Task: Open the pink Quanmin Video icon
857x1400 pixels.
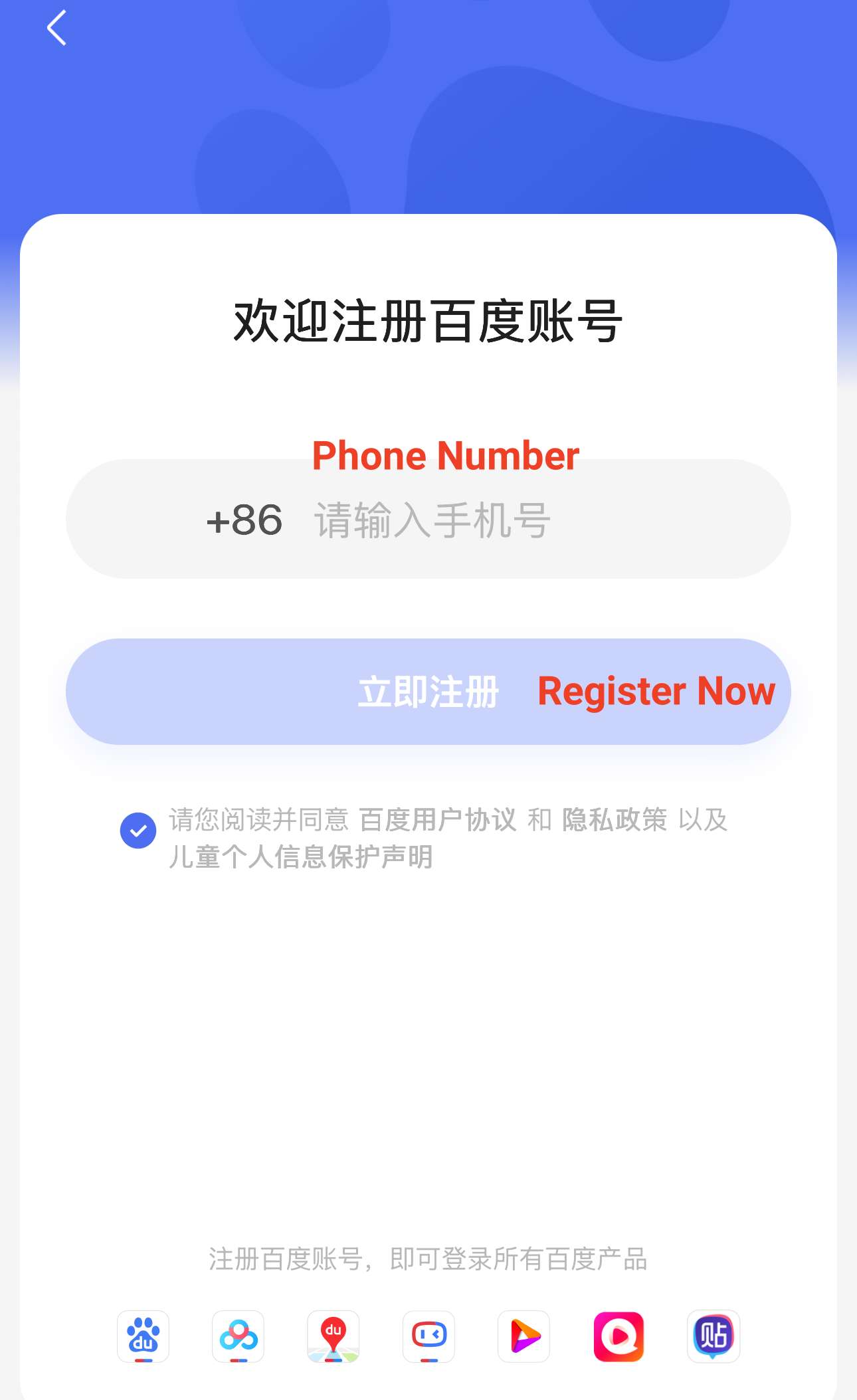Action: (x=619, y=1336)
